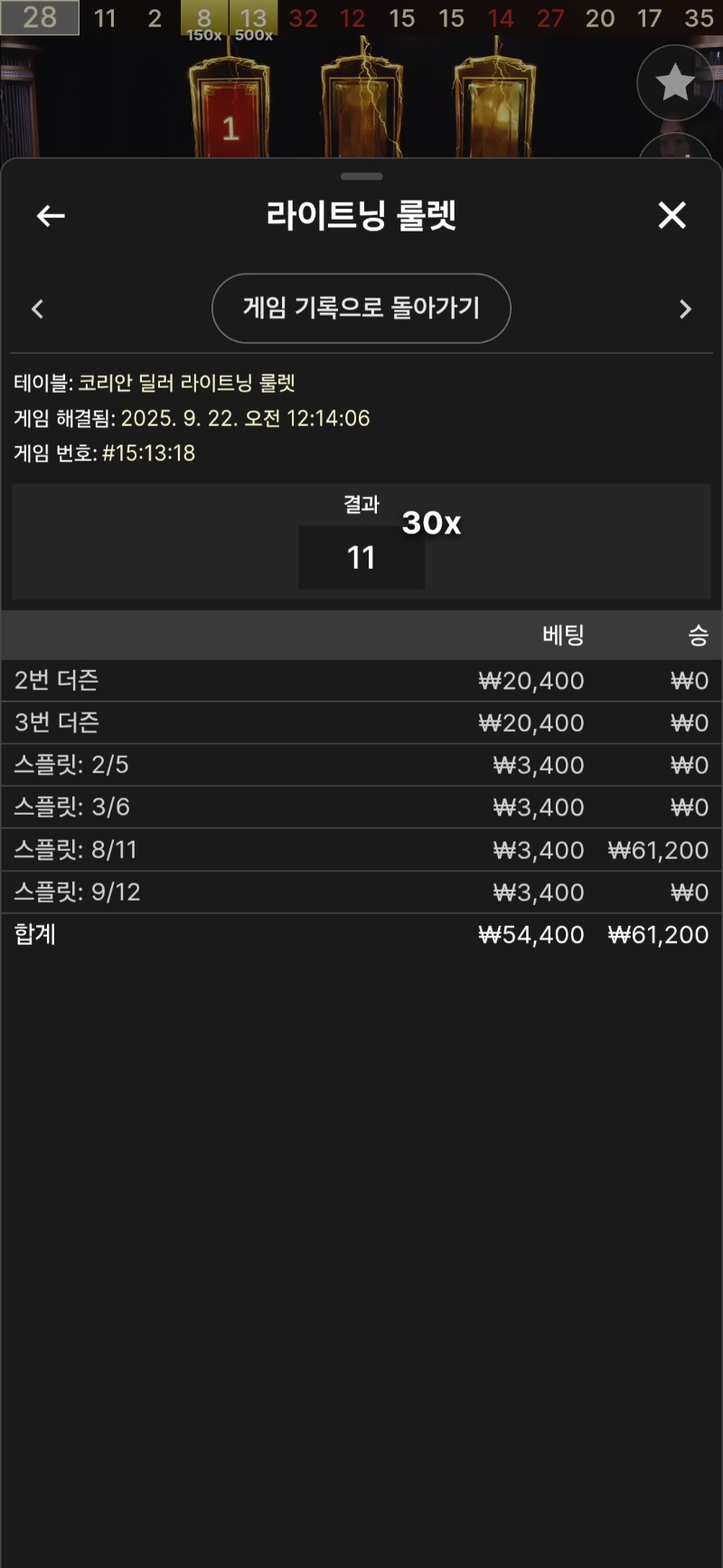Screen dimensions: 723x1568
Task: Show the next game record
Action: click(685, 309)
